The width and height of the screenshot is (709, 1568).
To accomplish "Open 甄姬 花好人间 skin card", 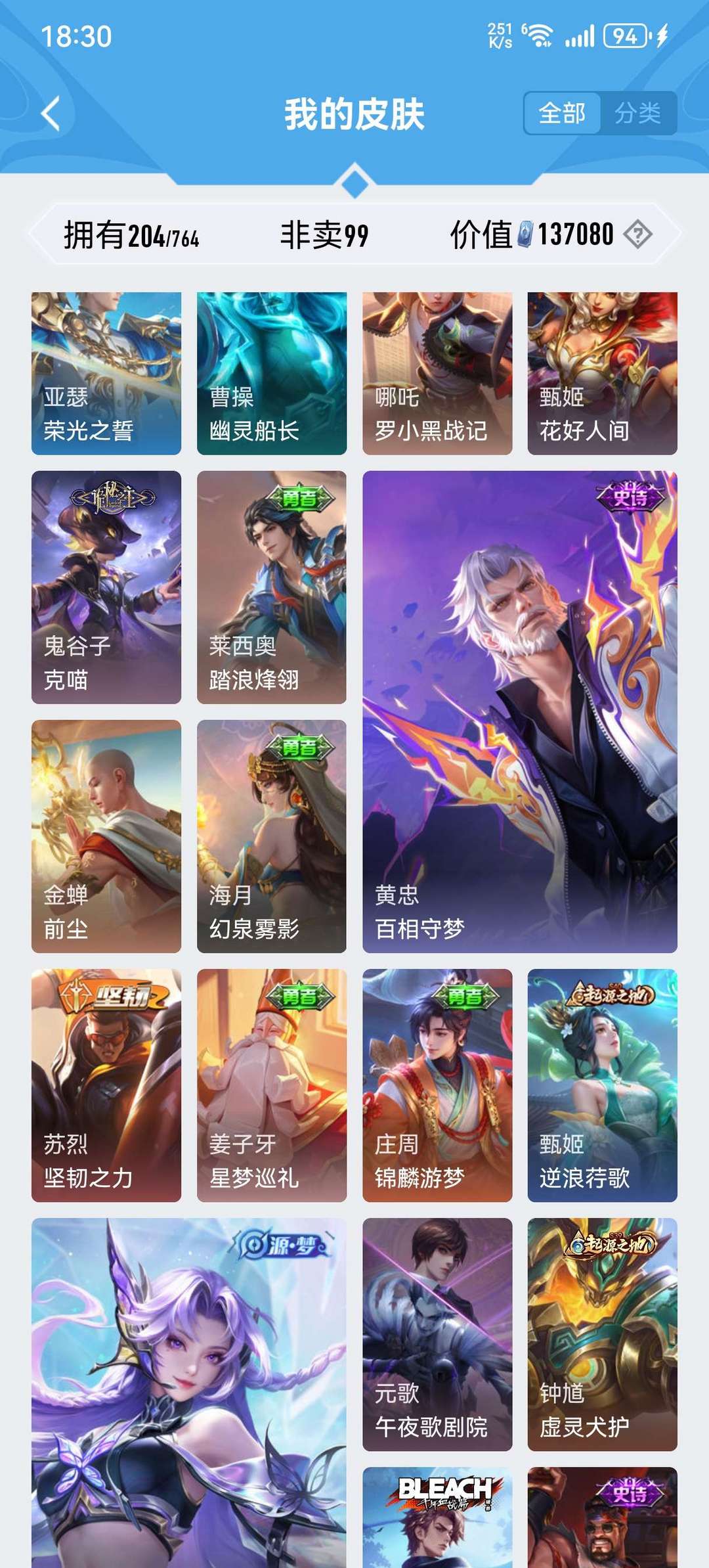I will coord(602,373).
